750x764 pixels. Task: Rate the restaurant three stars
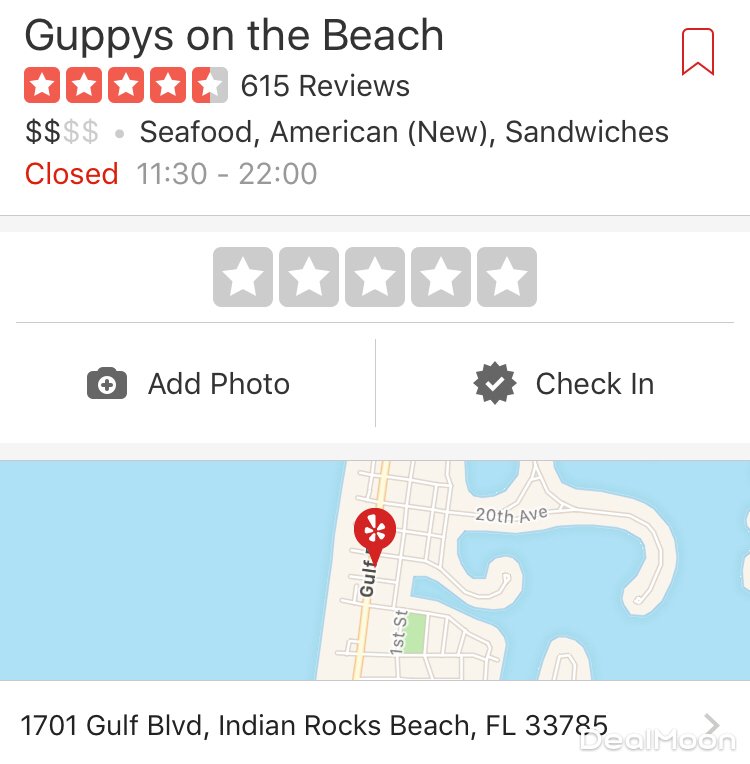coord(375,277)
